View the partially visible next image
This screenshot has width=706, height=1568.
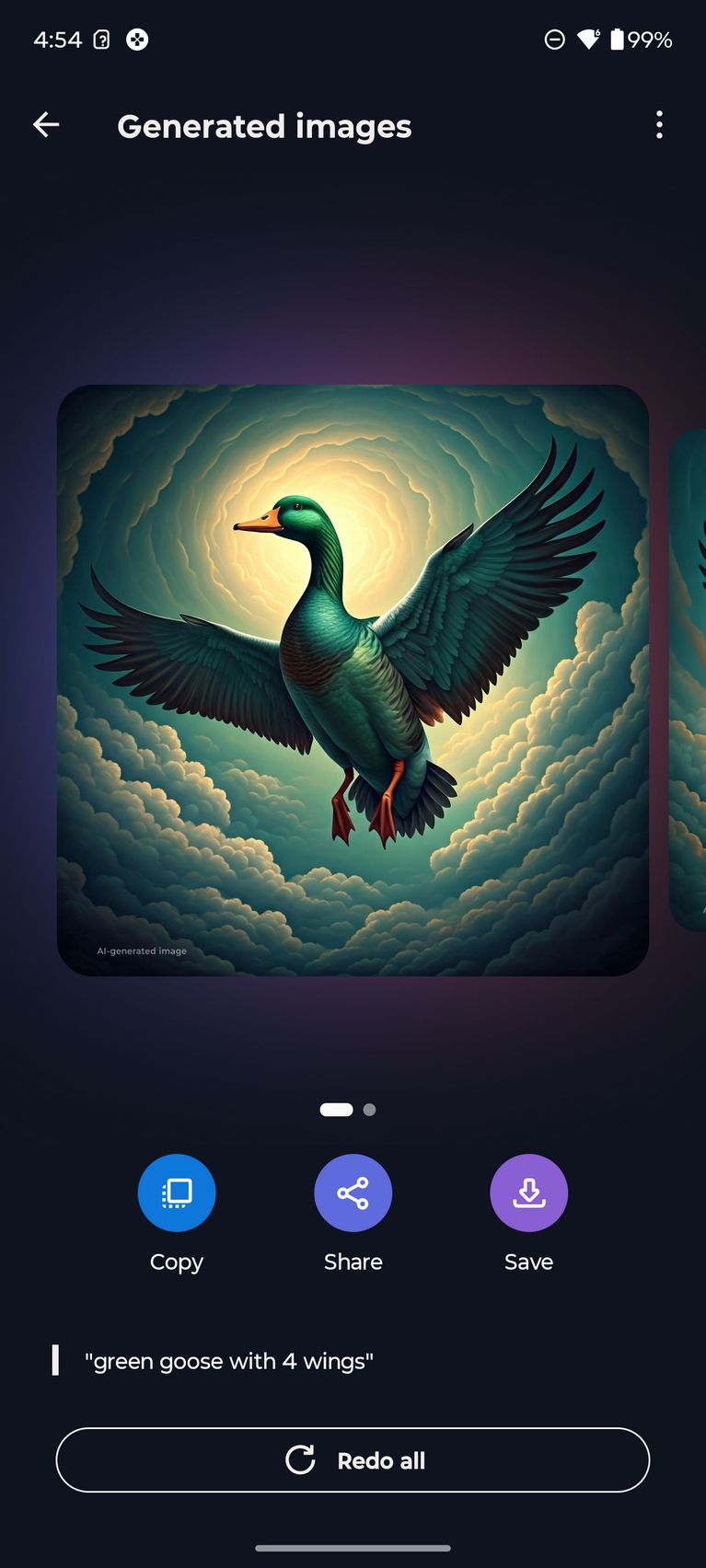688,680
